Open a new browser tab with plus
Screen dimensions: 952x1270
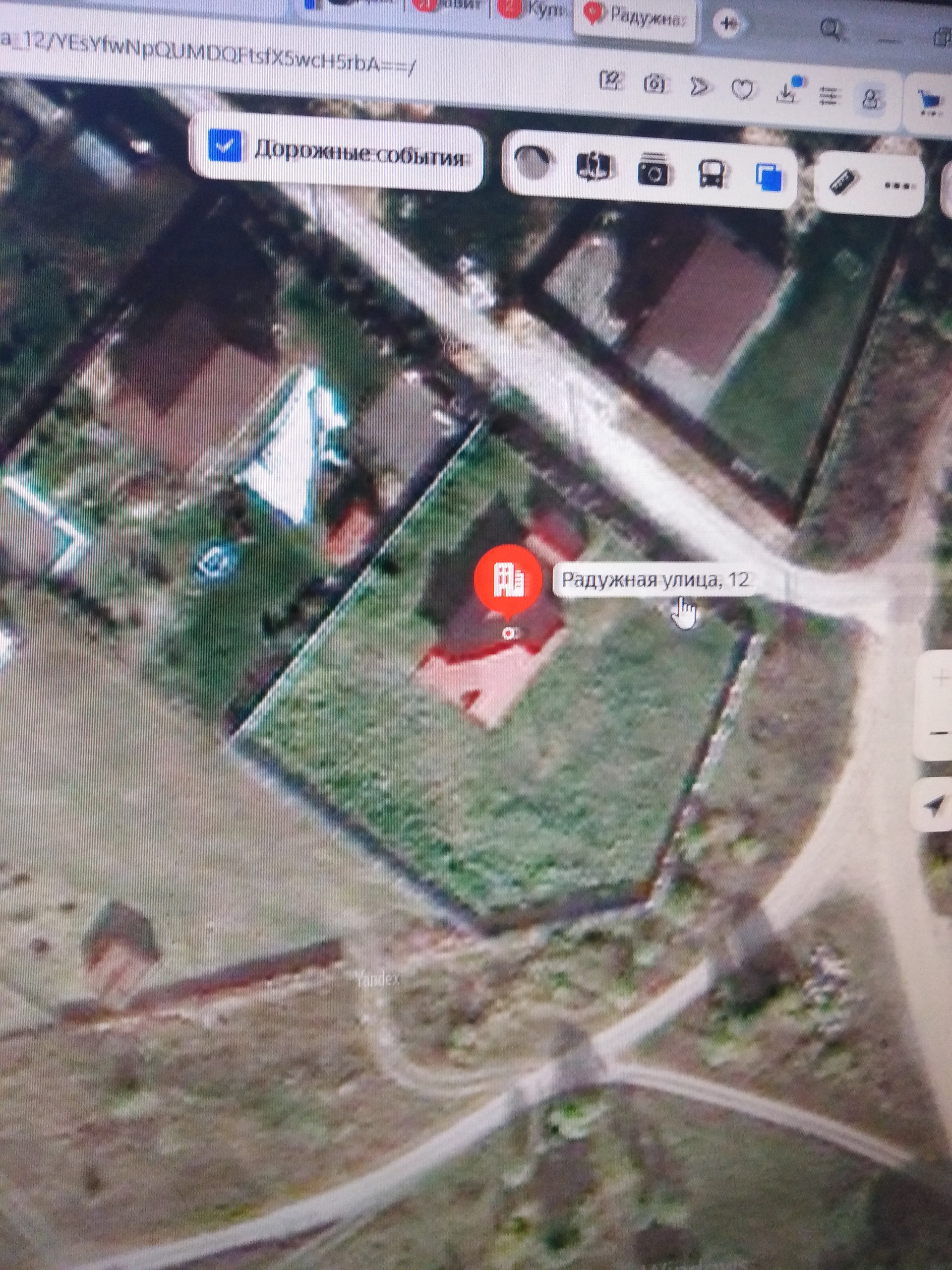click(727, 24)
